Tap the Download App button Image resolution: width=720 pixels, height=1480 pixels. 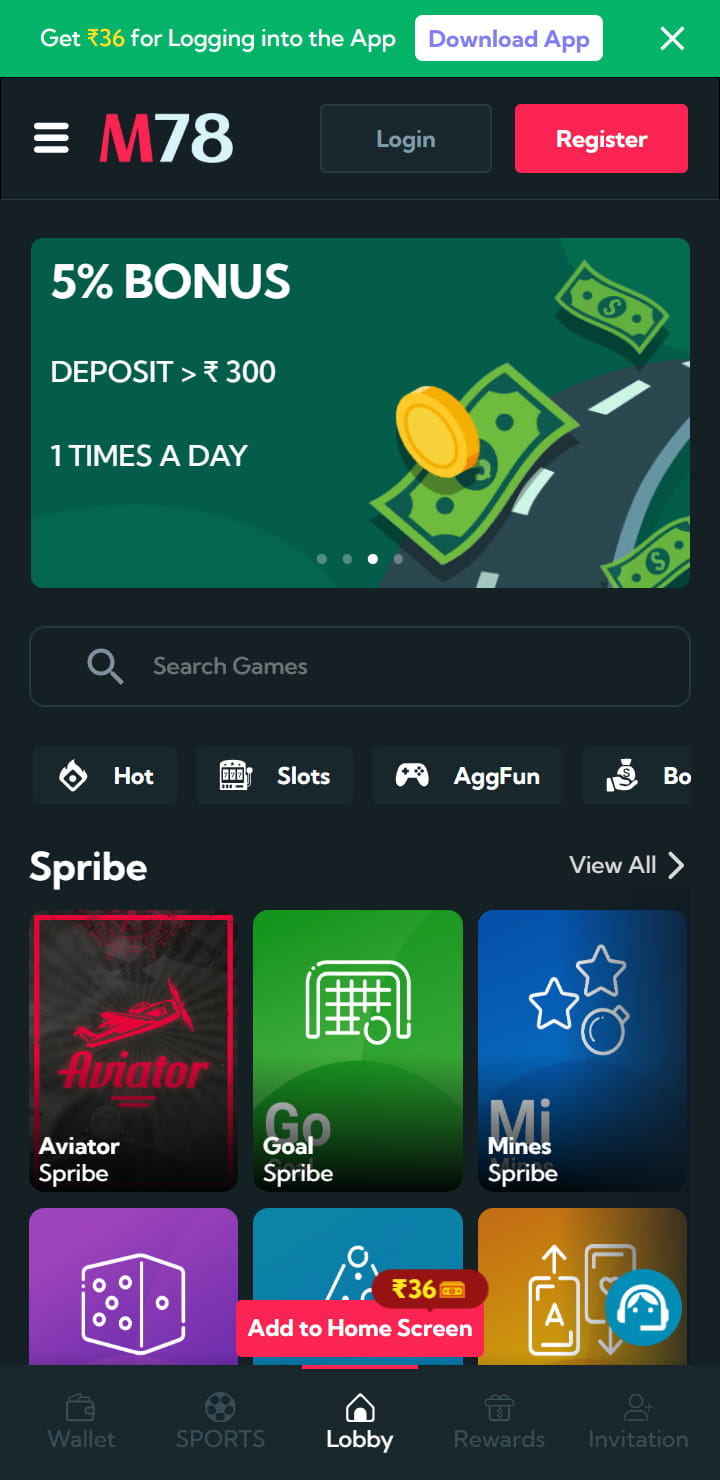[x=509, y=39]
